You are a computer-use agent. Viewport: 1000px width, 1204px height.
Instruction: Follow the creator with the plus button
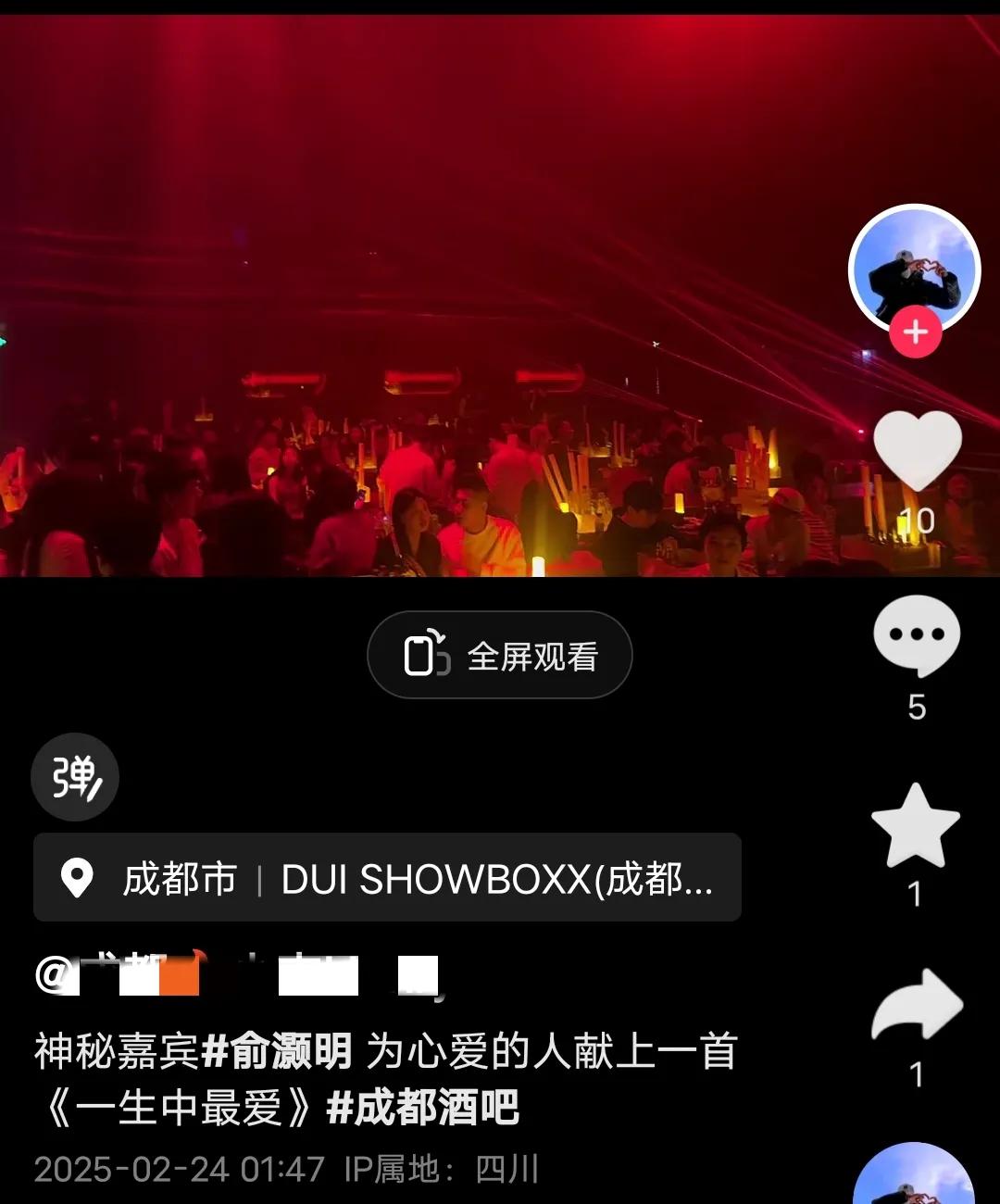(915, 332)
